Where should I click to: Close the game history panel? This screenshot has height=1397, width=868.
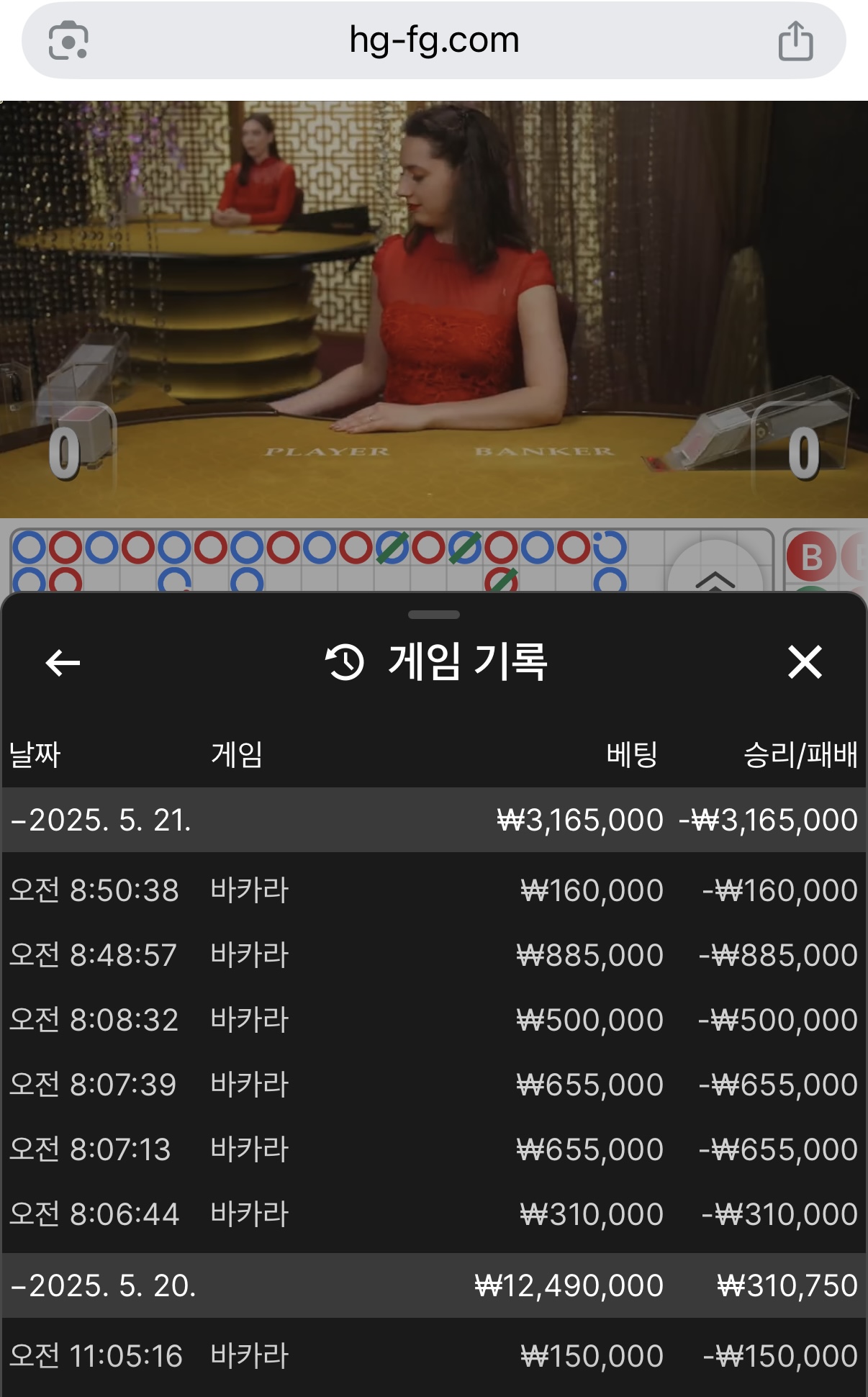804,662
